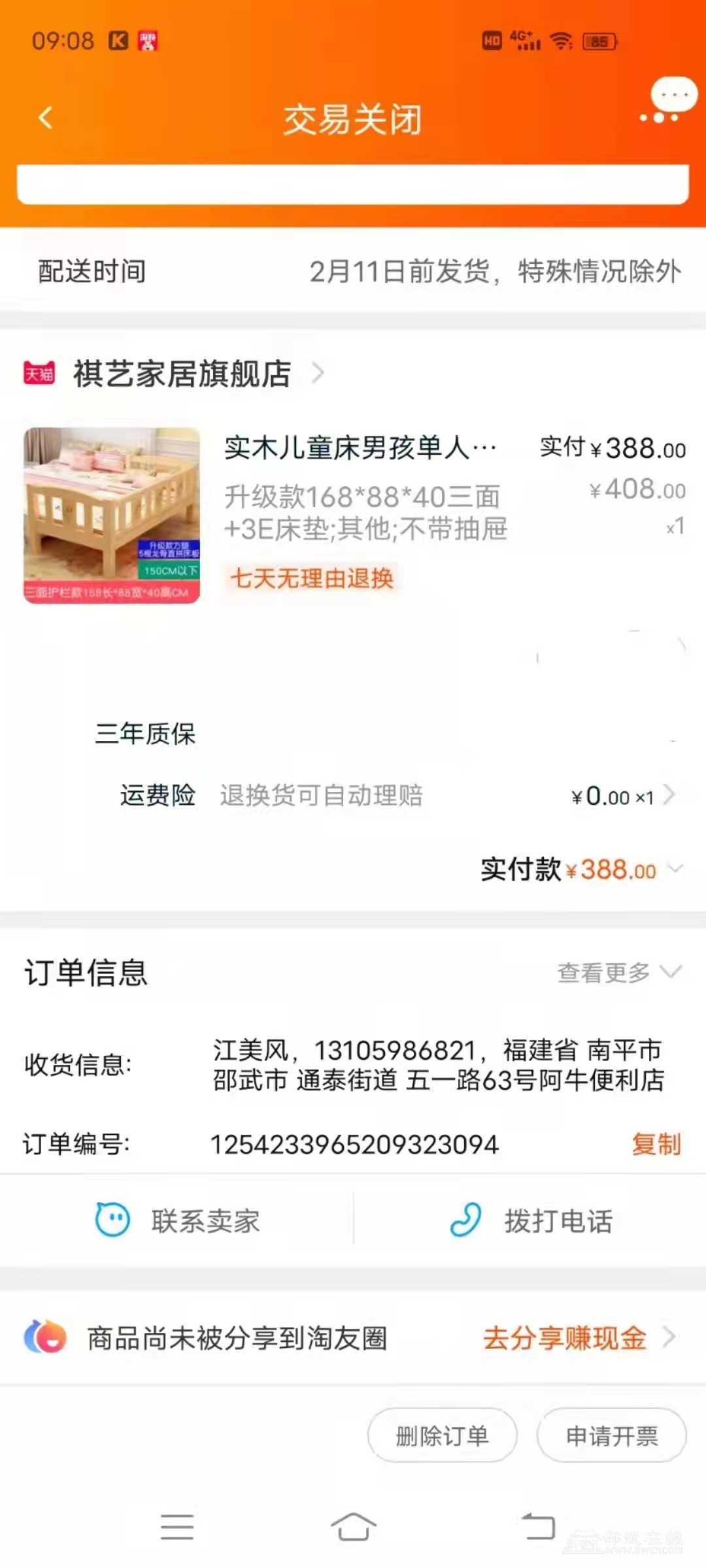
Task: Expand the 实付款 payment breakdown
Action: (x=675, y=869)
